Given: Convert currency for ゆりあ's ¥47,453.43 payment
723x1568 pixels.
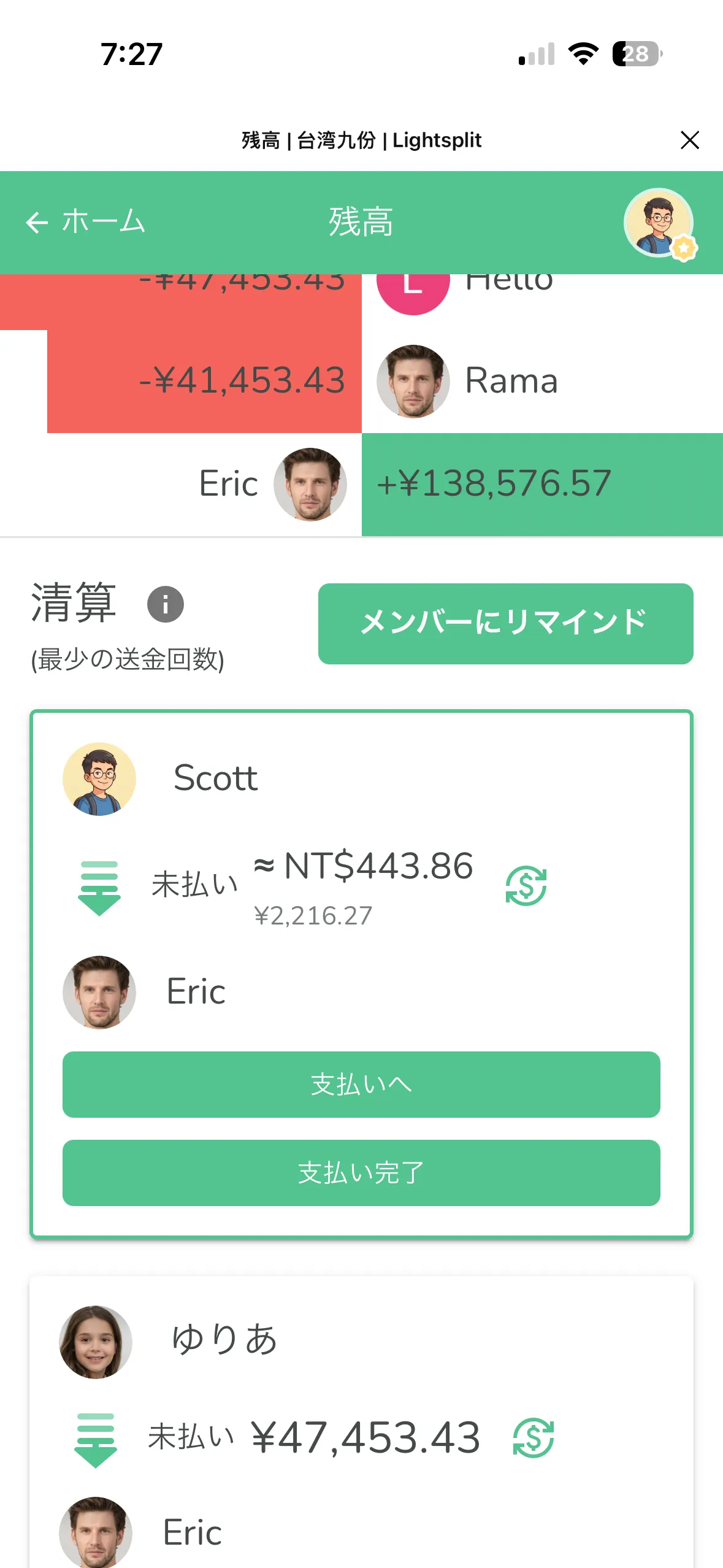Looking at the screenshot, I should (x=533, y=1437).
